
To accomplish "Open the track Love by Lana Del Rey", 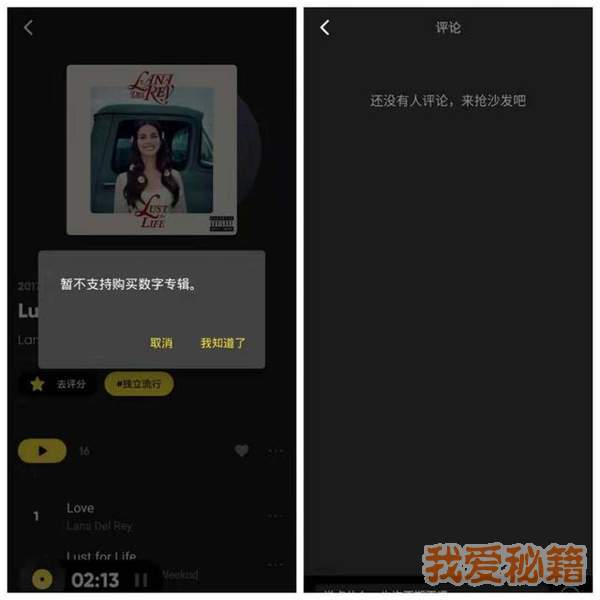I will click(100, 515).
